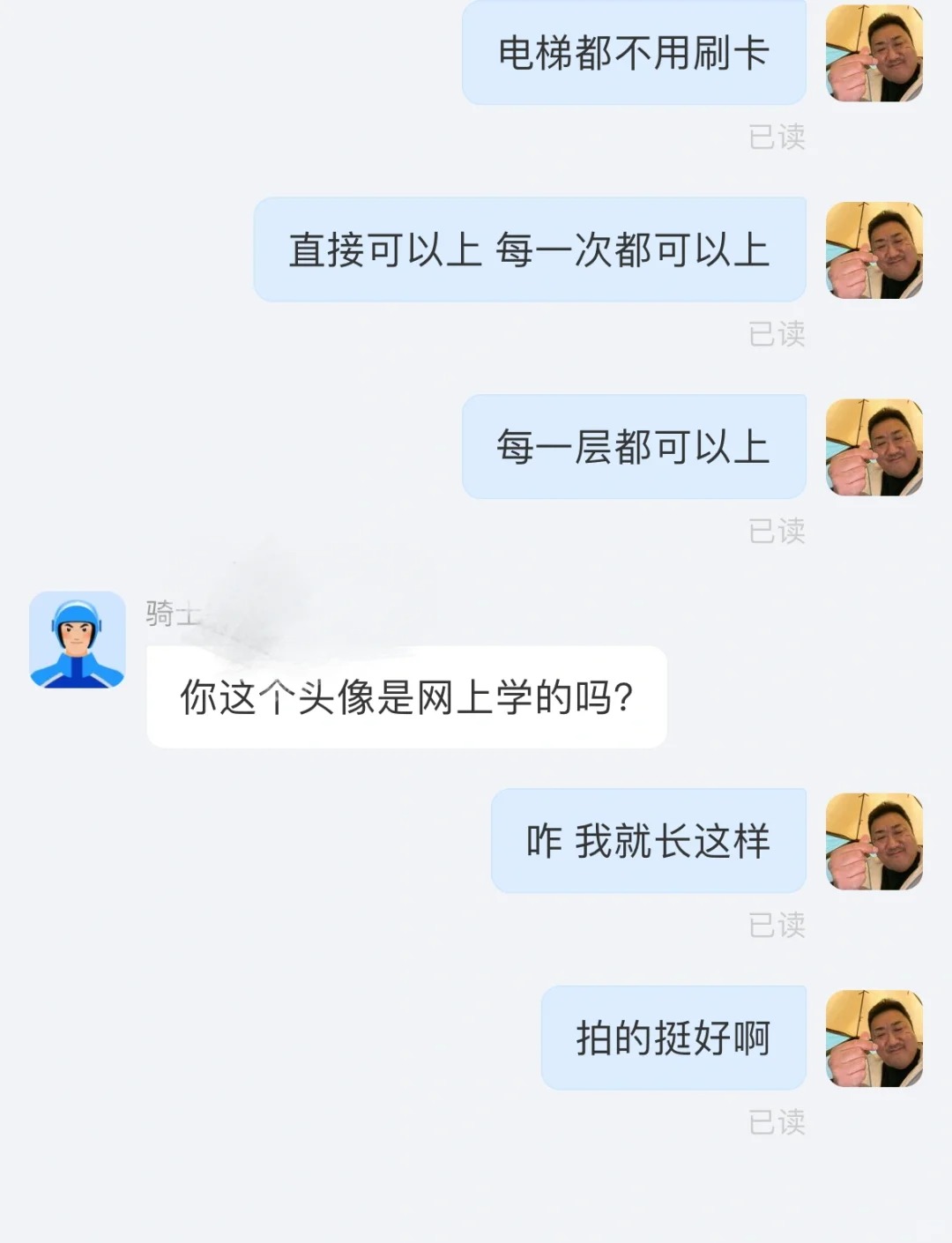Tap the avatar next to 咋 我就长这样

[875, 842]
